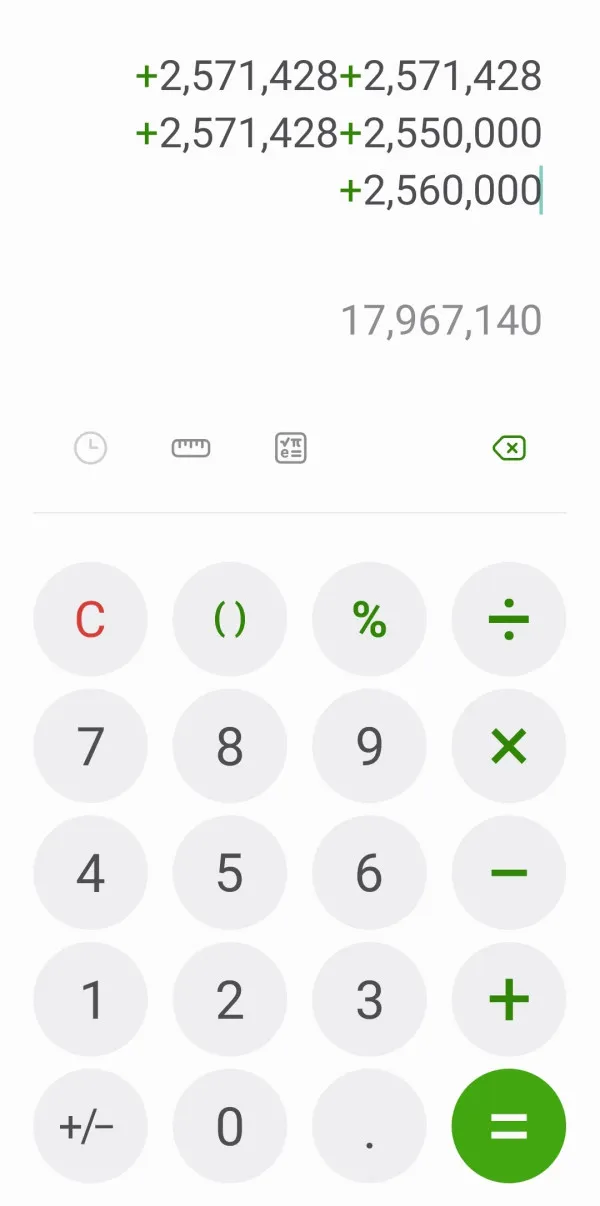Enter a decimal point
Image resolution: width=600 pixels, height=1206 pixels.
click(x=369, y=1126)
